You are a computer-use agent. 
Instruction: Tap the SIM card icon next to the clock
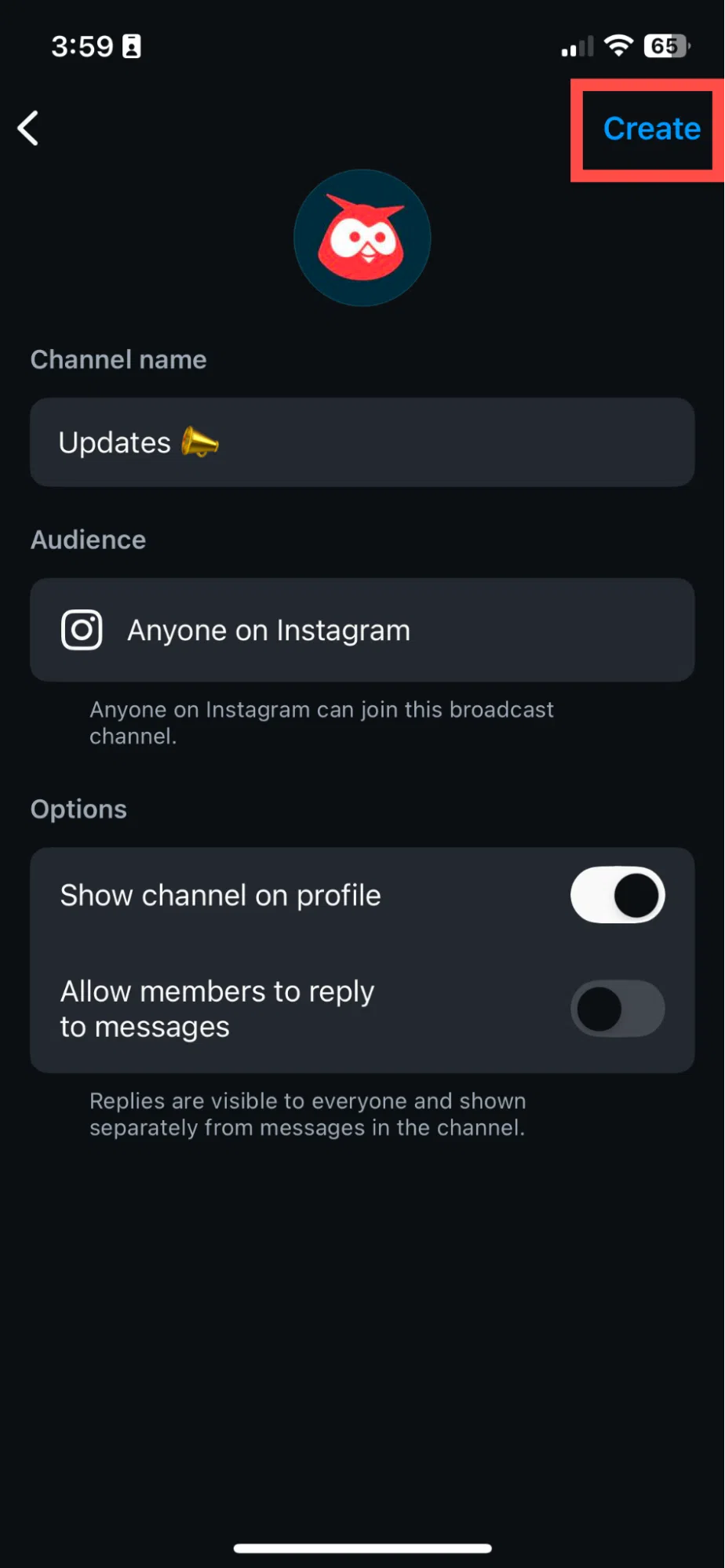tap(133, 46)
